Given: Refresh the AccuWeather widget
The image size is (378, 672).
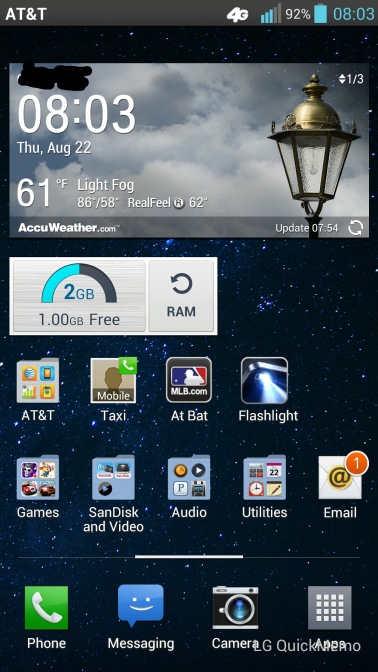Looking at the screenshot, I should pyautogui.click(x=355, y=228).
